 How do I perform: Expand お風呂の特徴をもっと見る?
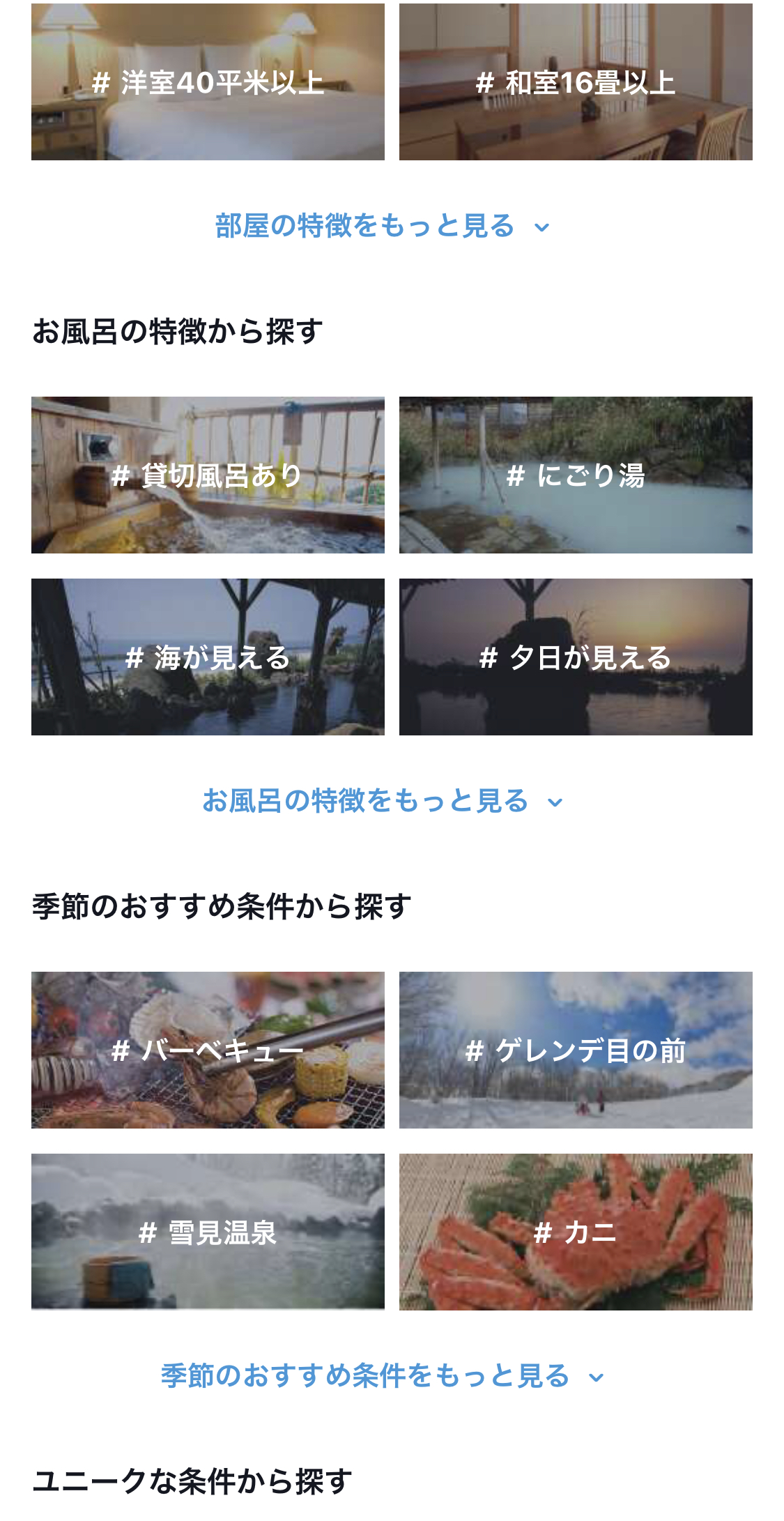click(x=382, y=802)
